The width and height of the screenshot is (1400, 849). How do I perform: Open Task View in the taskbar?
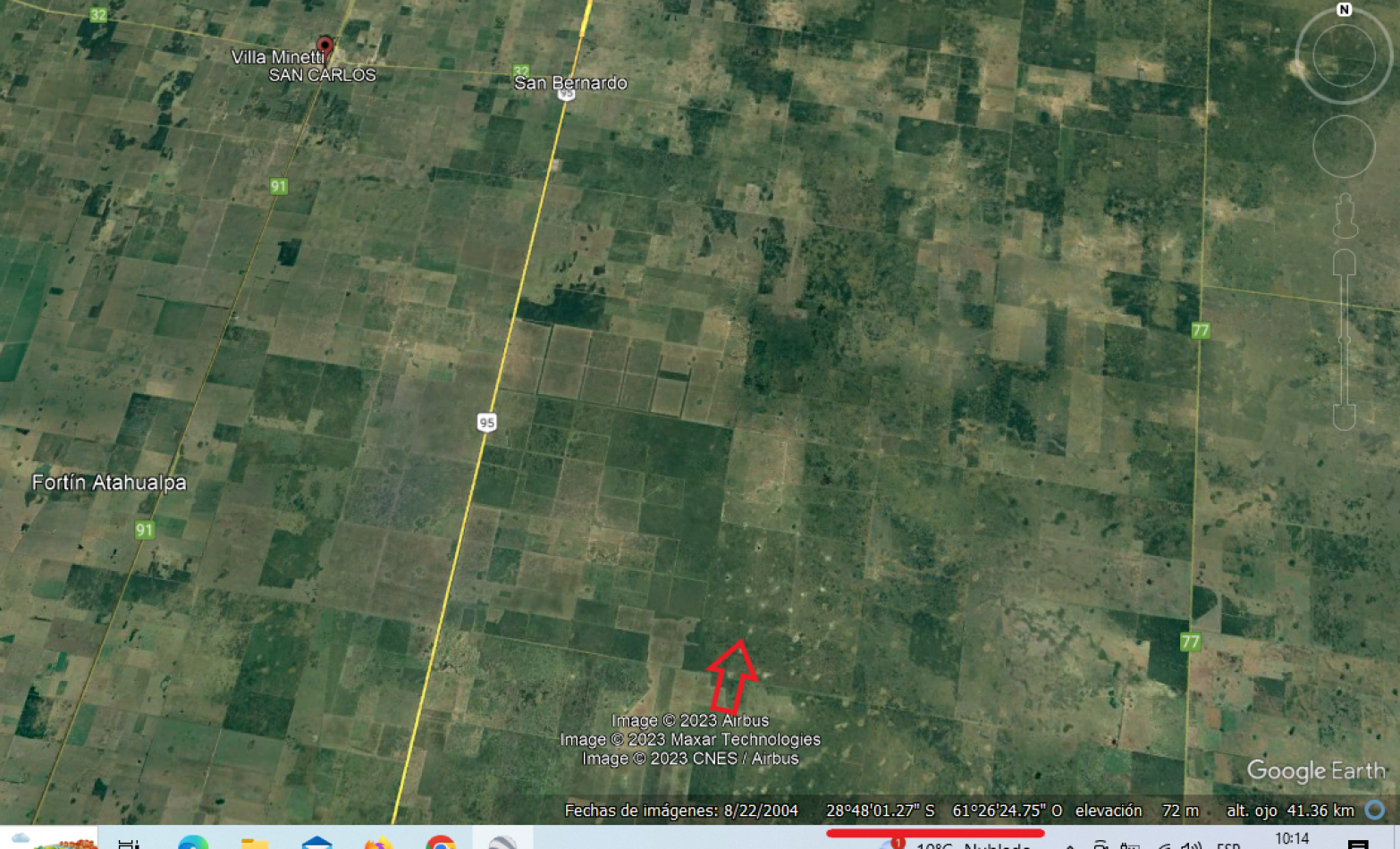tap(129, 843)
